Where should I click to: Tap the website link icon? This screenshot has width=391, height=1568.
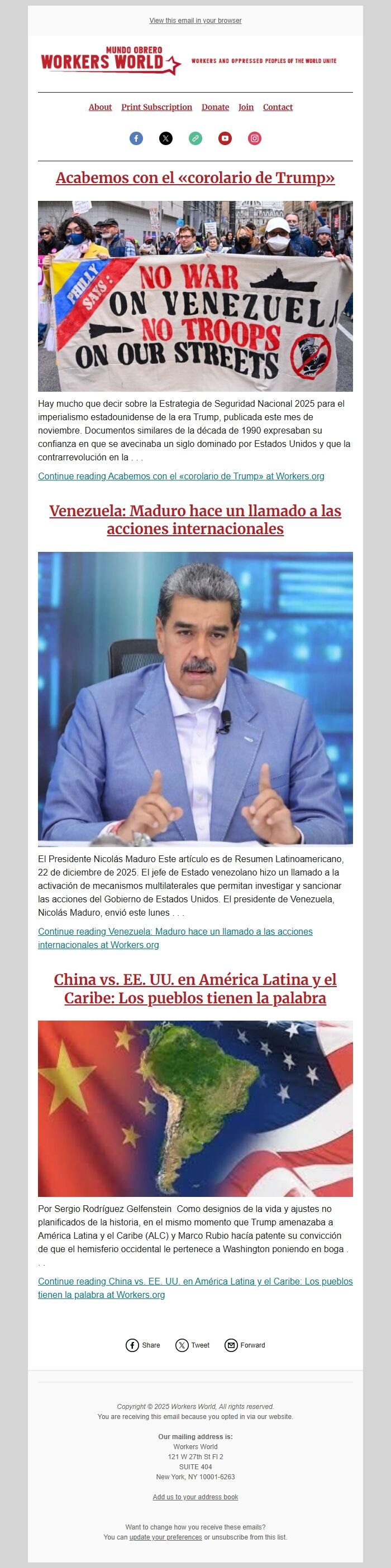[x=195, y=138]
